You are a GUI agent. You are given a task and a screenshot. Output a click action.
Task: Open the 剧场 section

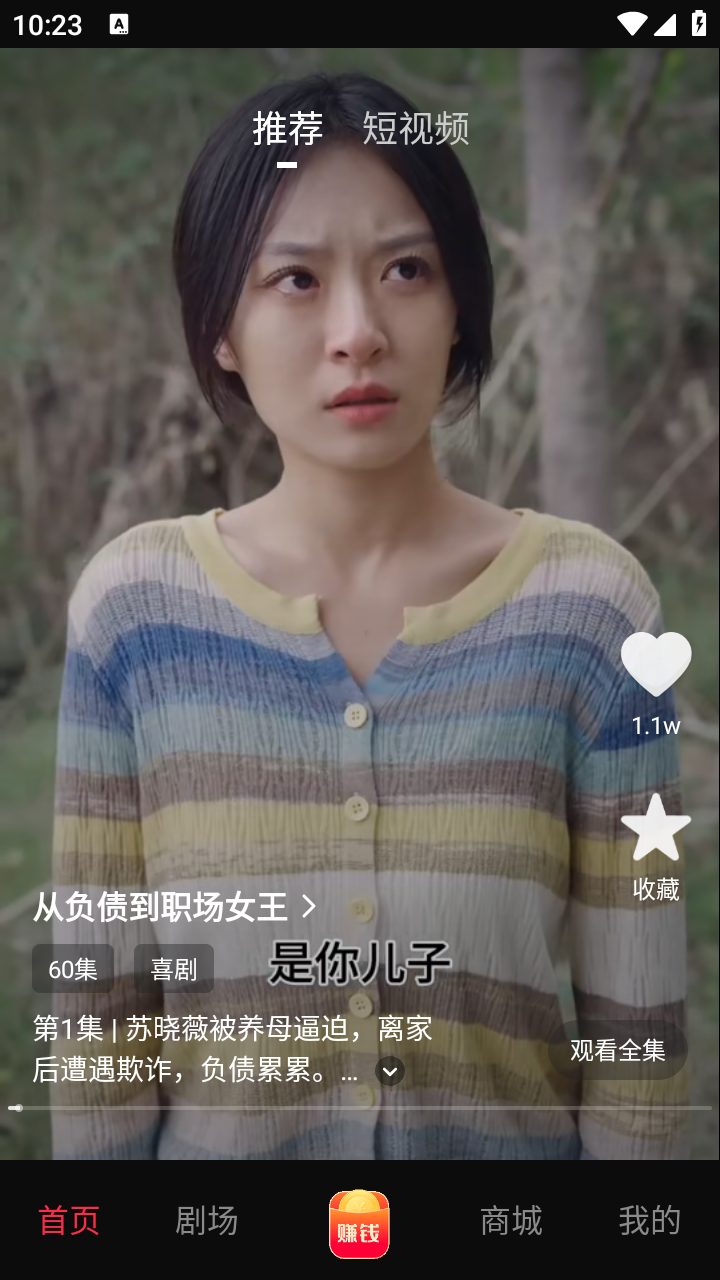click(x=206, y=1221)
